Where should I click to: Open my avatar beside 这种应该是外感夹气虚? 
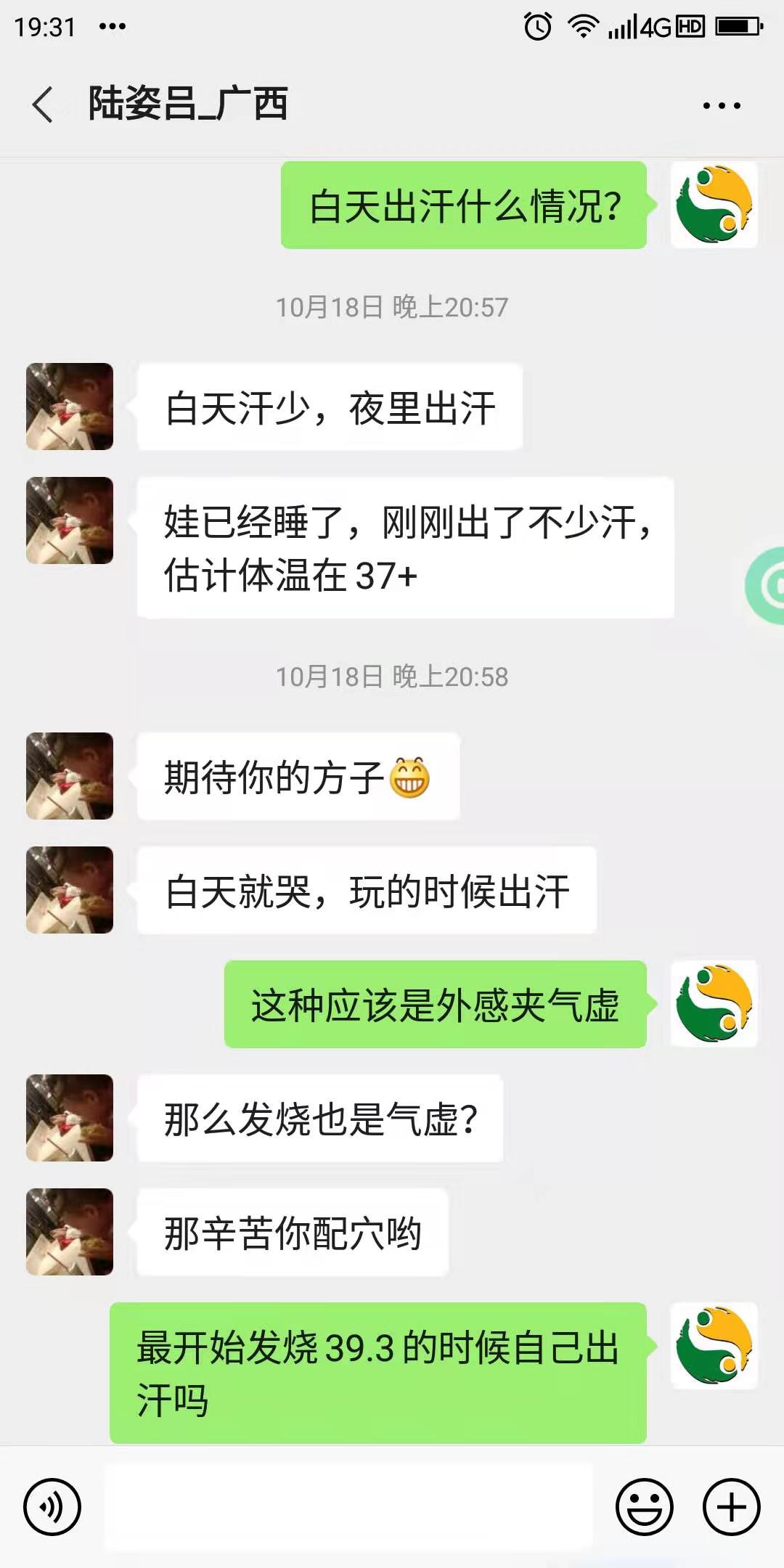(714, 1004)
